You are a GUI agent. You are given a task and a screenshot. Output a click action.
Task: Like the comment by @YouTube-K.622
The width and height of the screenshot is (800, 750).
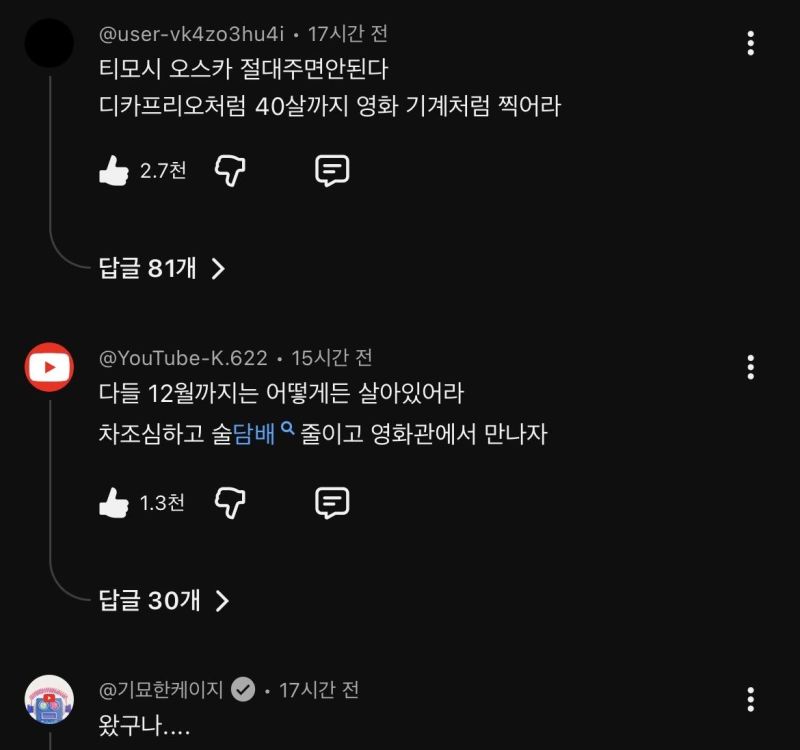pos(115,502)
